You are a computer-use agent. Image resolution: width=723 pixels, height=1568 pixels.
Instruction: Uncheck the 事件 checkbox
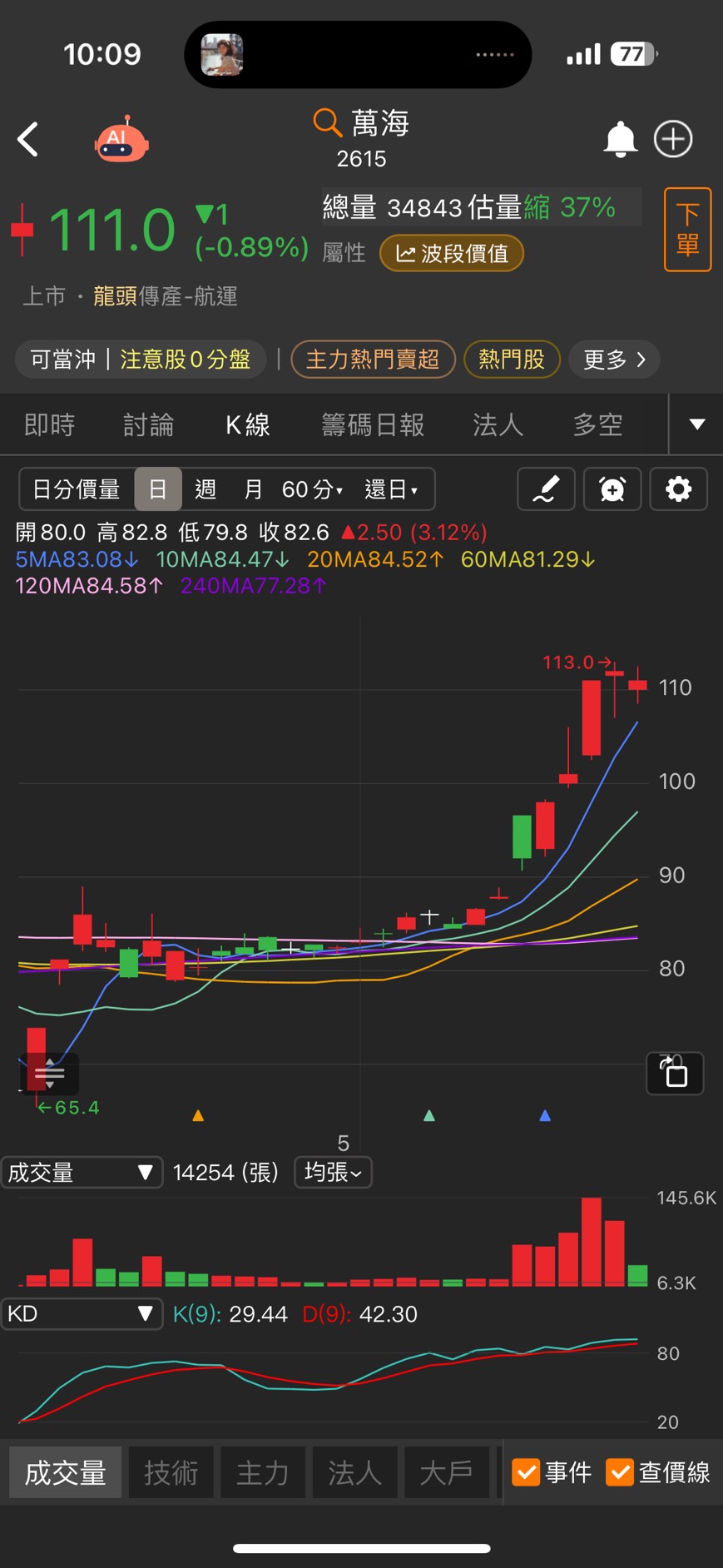coord(526,1473)
